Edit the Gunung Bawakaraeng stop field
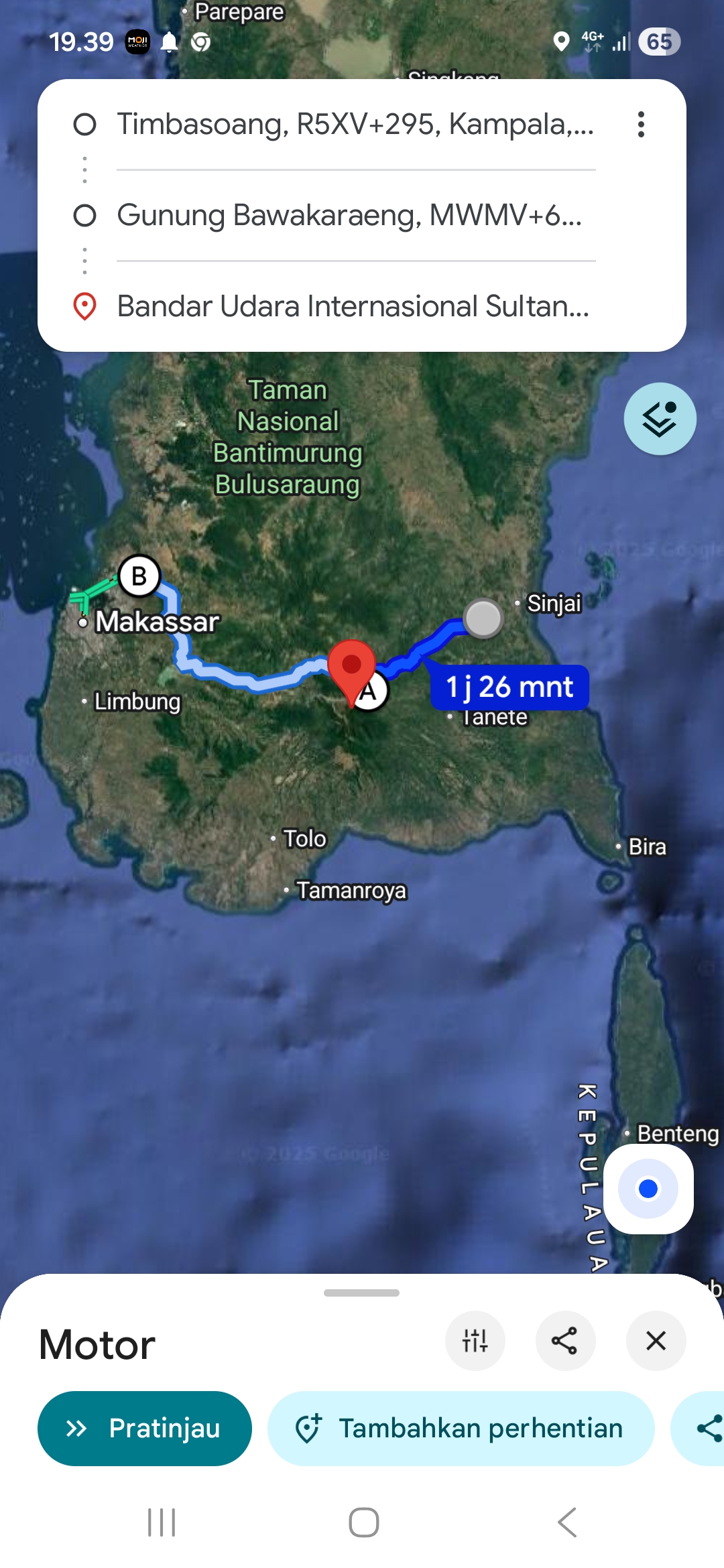This screenshot has width=724, height=1568. (x=350, y=216)
